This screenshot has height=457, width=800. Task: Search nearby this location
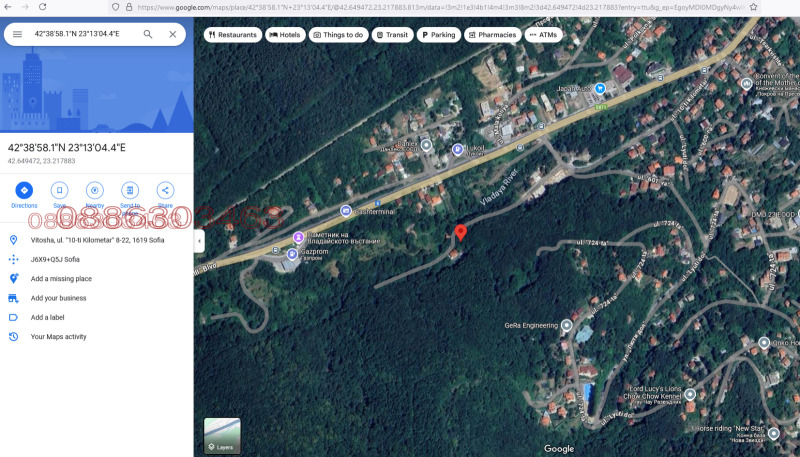pos(95,190)
